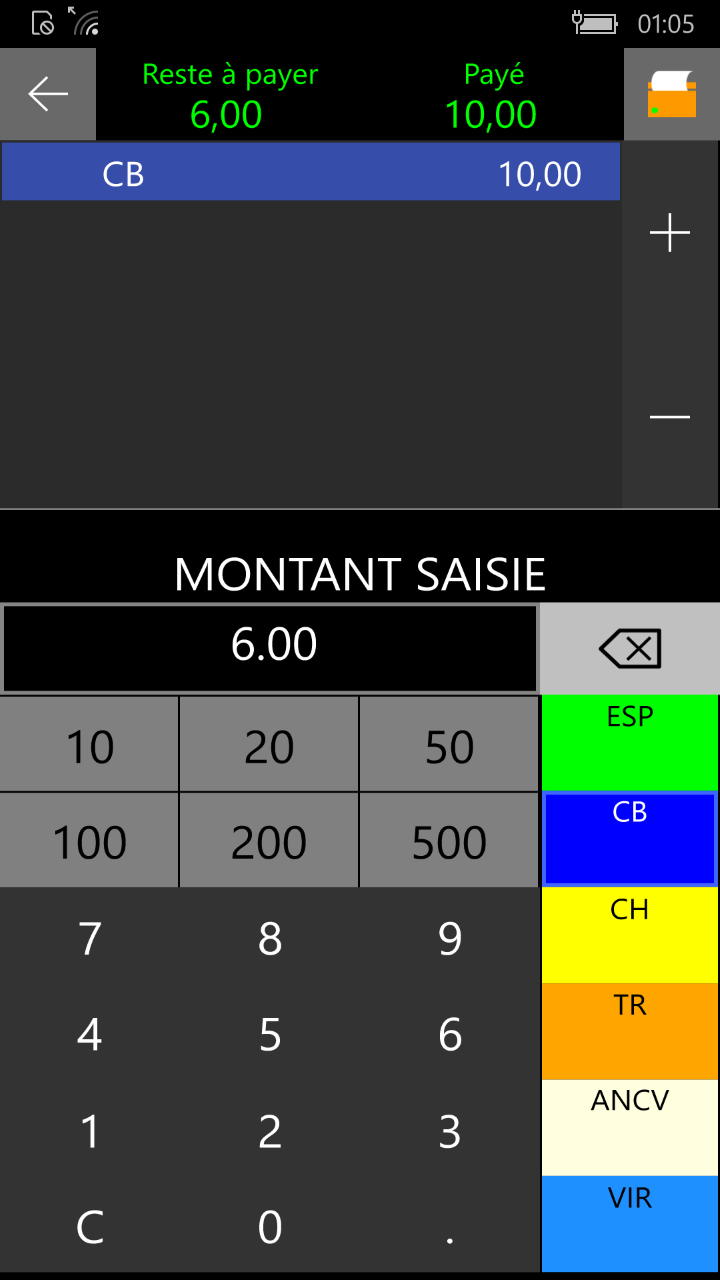This screenshot has height=1280, width=720.
Task: Enter quick amount 50
Action: click(x=449, y=745)
